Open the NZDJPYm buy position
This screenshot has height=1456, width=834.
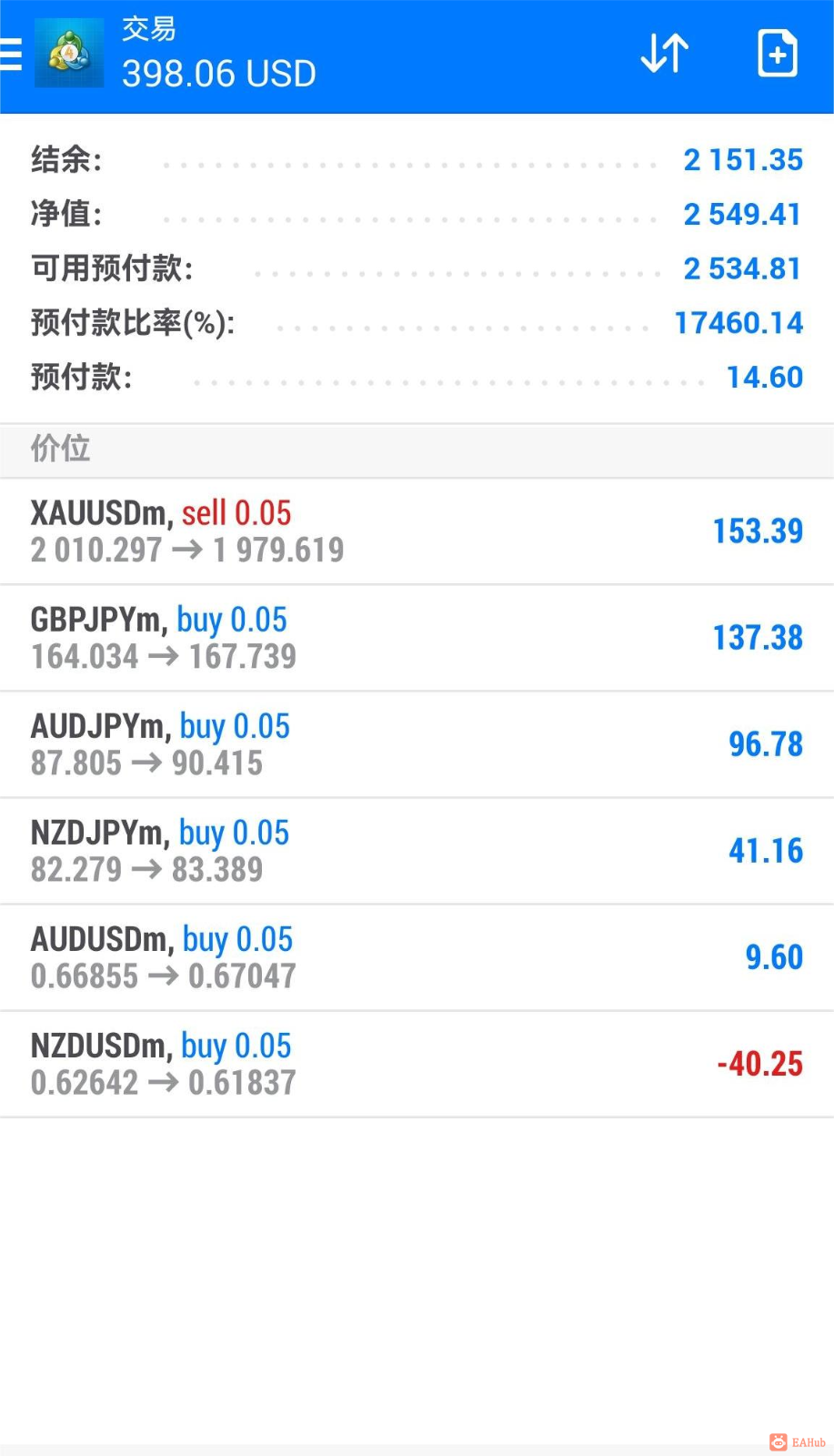click(417, 851)
